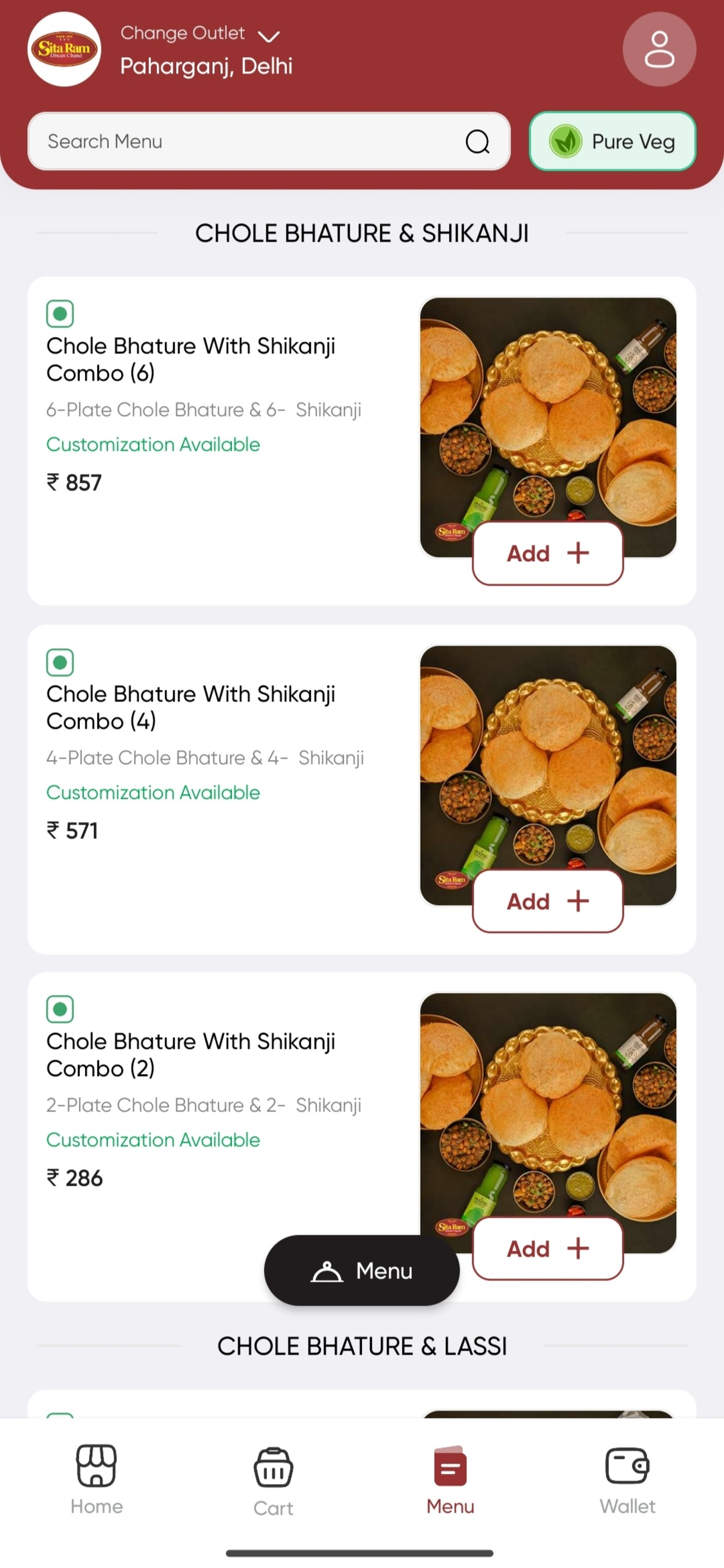The width and height of the screenshot is (724, 1568).
Task: Open the Wallet tab
Action: 627,1480
